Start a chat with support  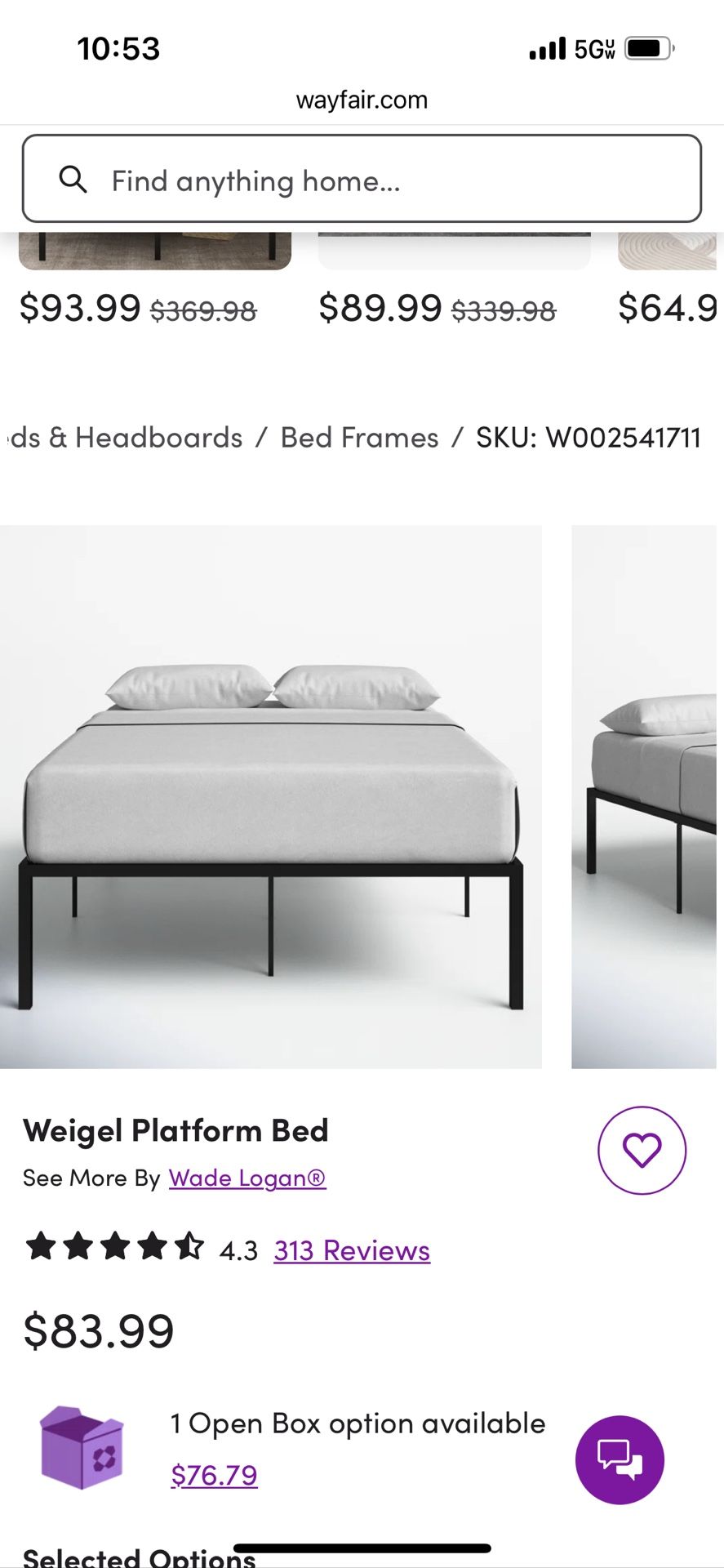pyautogui.click(x=620, y=1459)
